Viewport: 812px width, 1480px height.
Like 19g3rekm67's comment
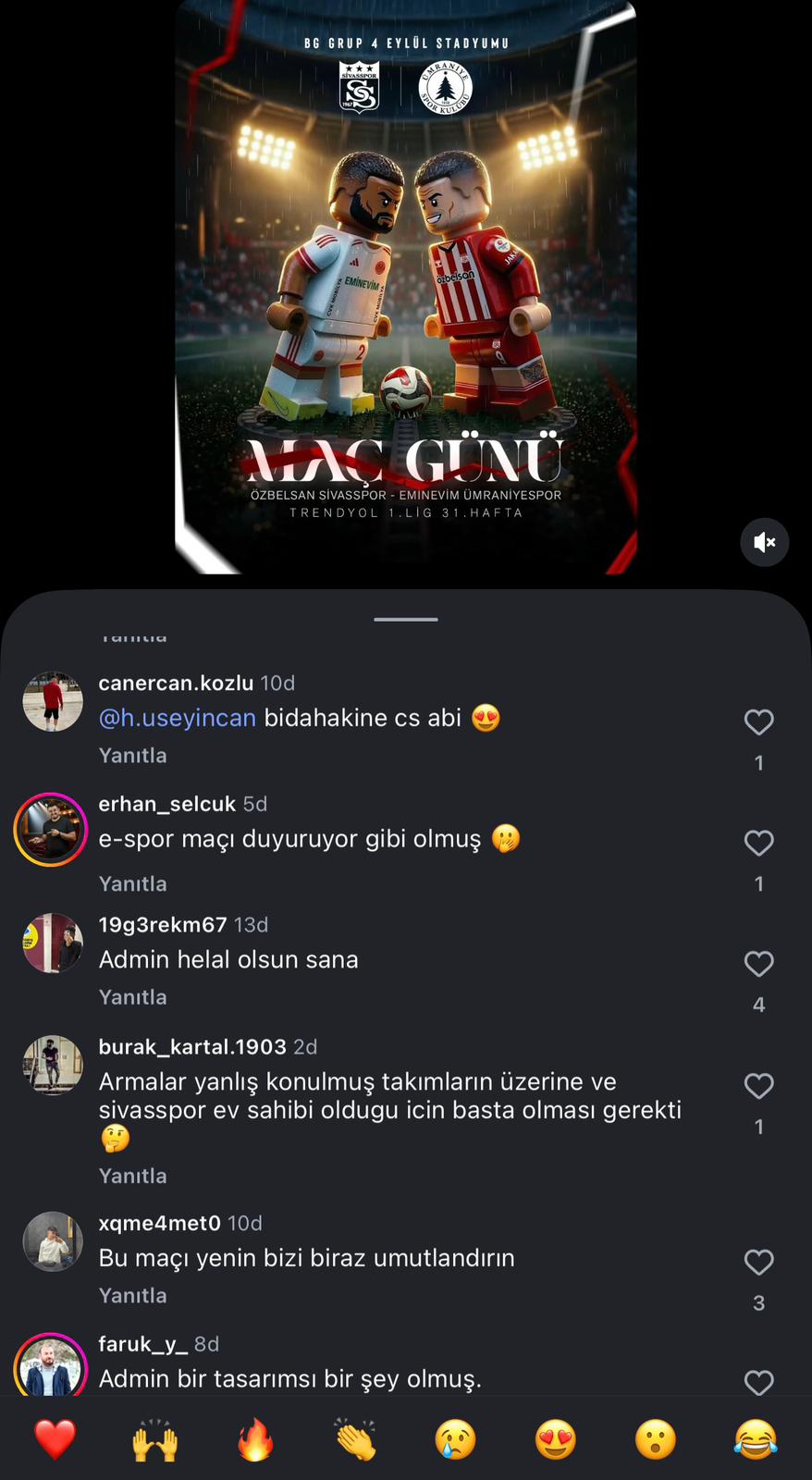click(758, 964)
